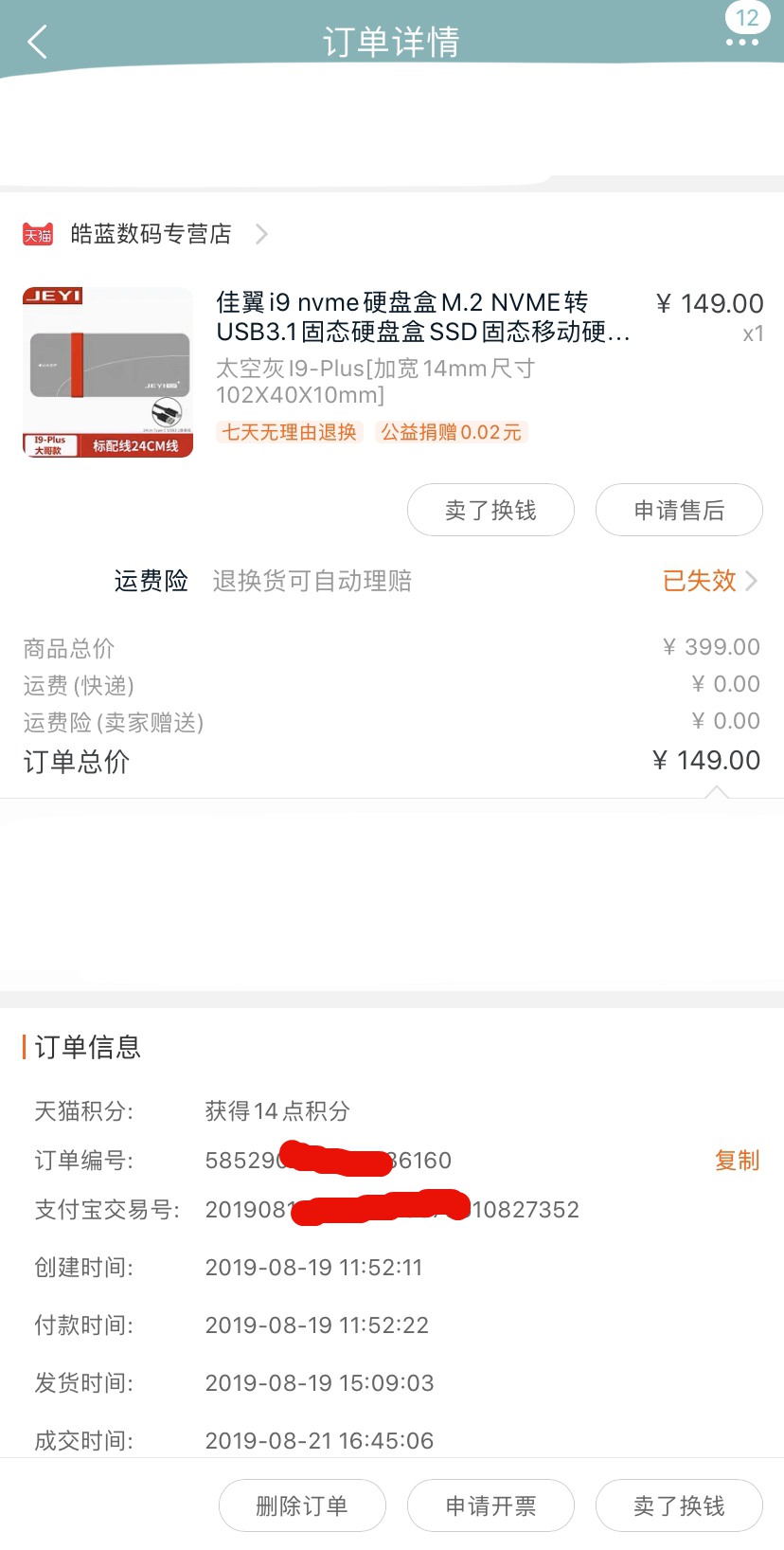
Task: Tap 卖了换钱 under the product
Action: [x=490, y=511]
